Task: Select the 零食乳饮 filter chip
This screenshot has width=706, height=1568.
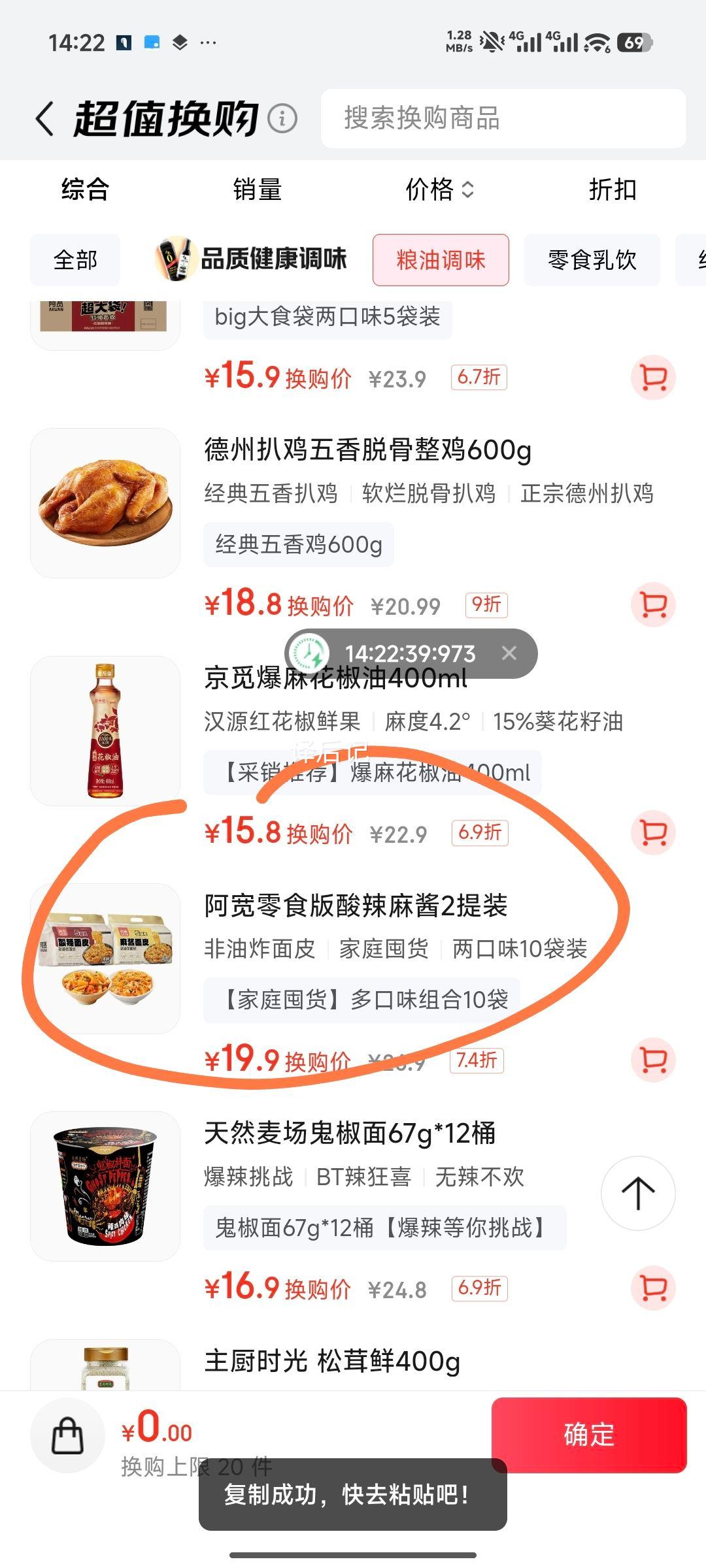Action: (x=592, y=260)
